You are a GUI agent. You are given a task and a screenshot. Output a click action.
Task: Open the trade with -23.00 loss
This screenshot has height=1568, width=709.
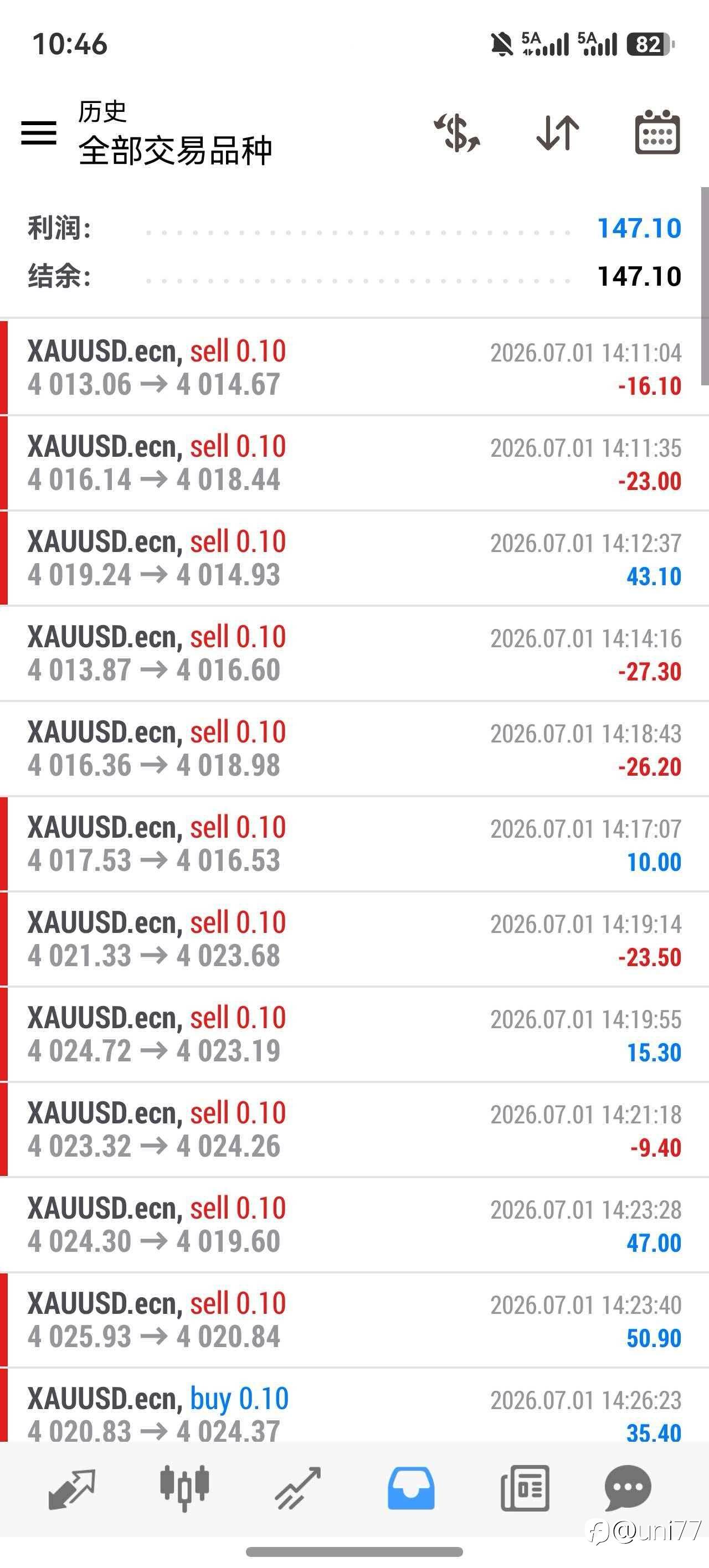tap(354, 463)
